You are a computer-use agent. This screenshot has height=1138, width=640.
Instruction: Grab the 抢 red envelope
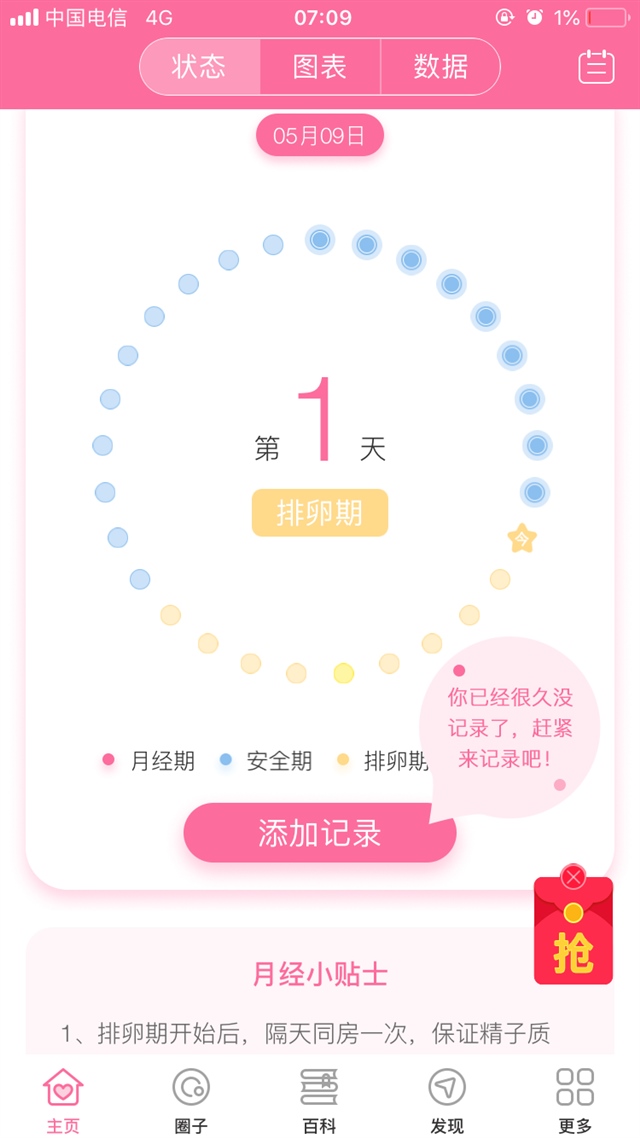click(x=573, y=945)
